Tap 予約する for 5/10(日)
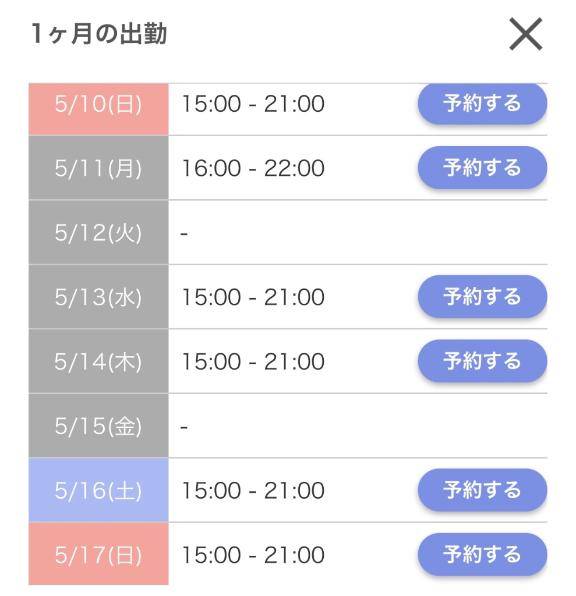Screen dimensions: 576x596 (x=482, y=103)
